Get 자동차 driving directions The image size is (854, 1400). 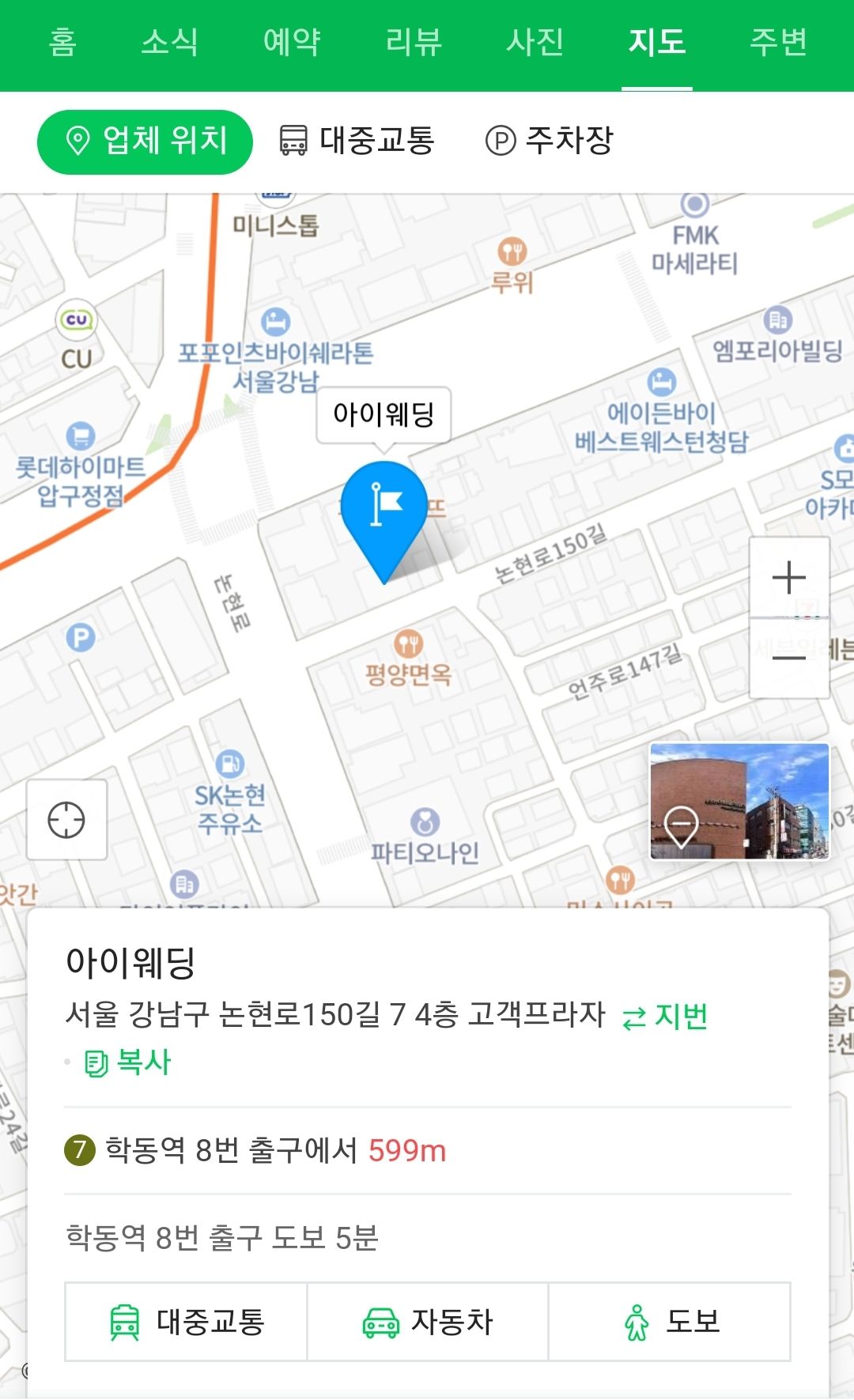tap(428, 1322)
